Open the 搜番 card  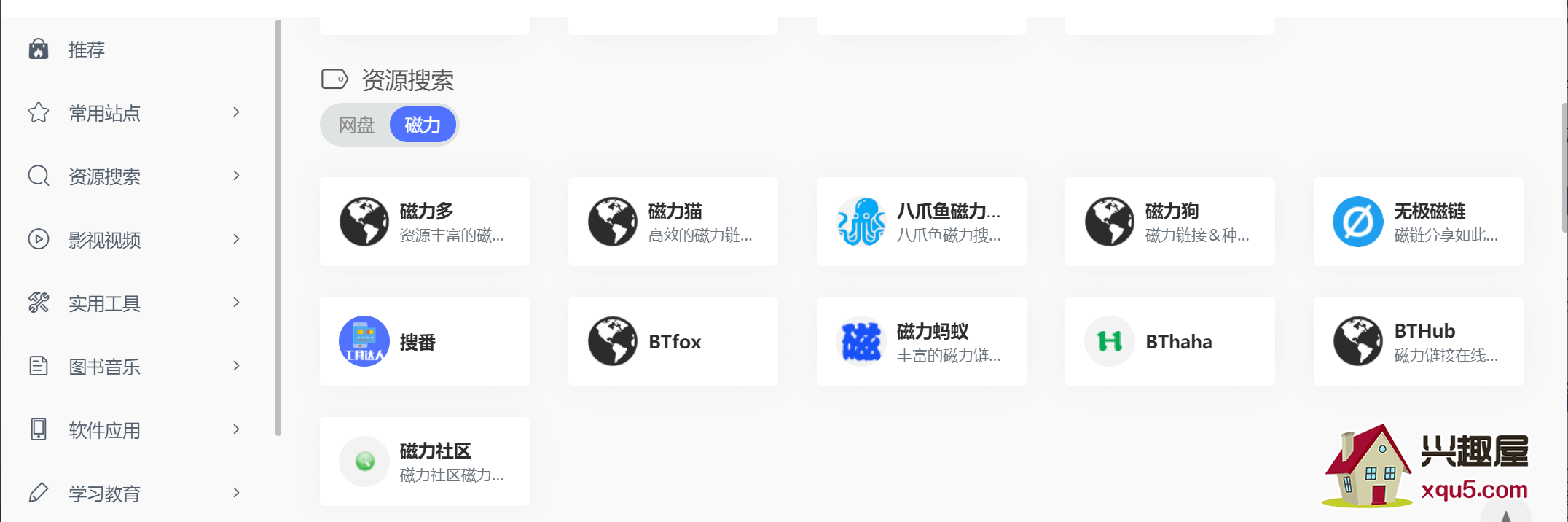click(x=425, y=341)
